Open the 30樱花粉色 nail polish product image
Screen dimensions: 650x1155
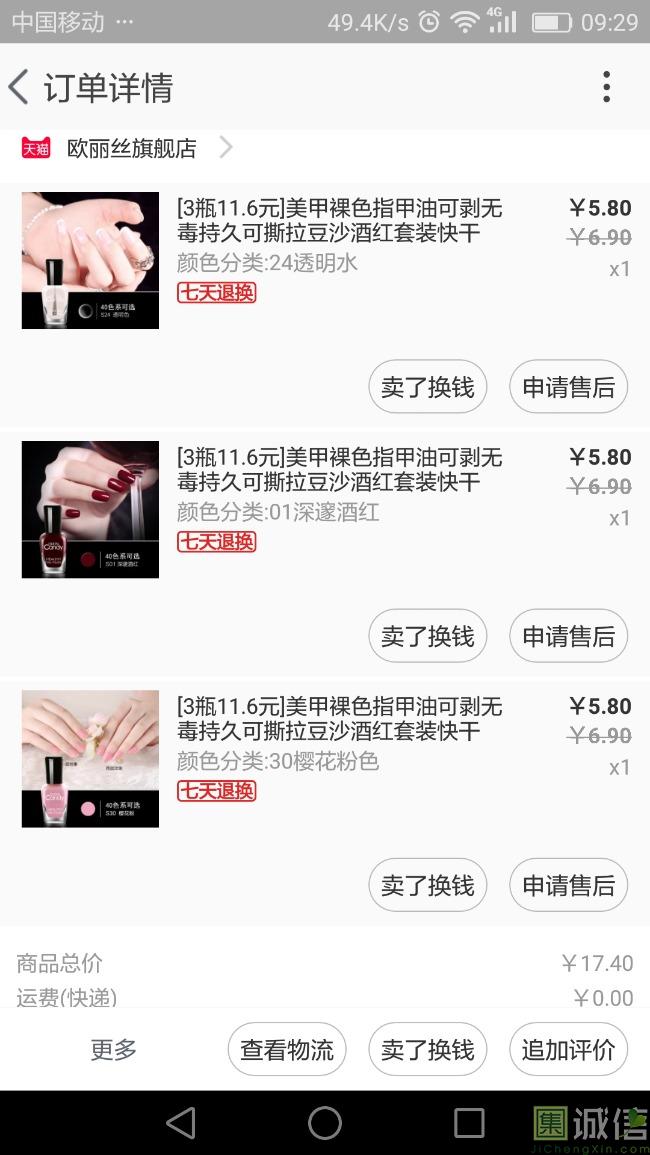point(90,758)
